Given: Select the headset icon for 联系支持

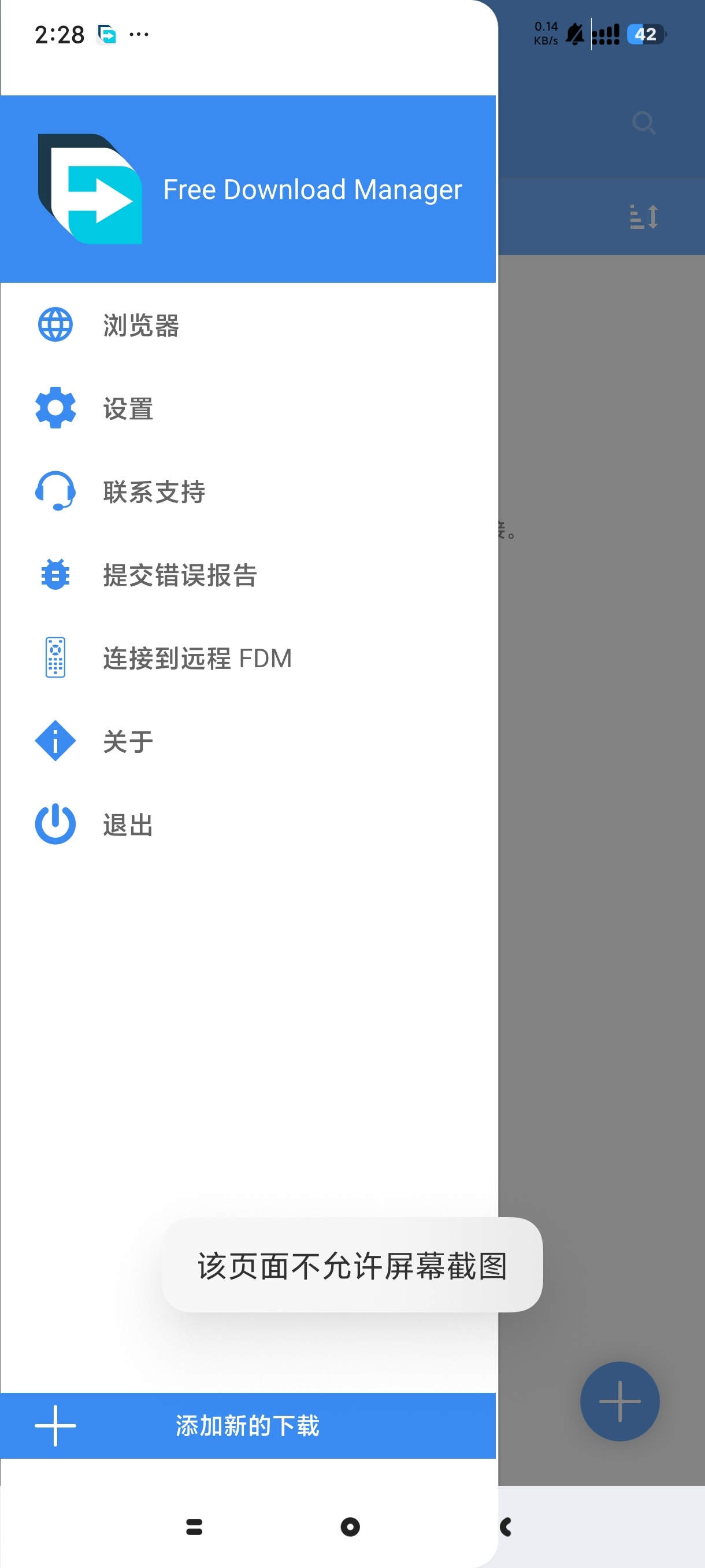Looking at the screenshot, I should (x=55, y=492).
